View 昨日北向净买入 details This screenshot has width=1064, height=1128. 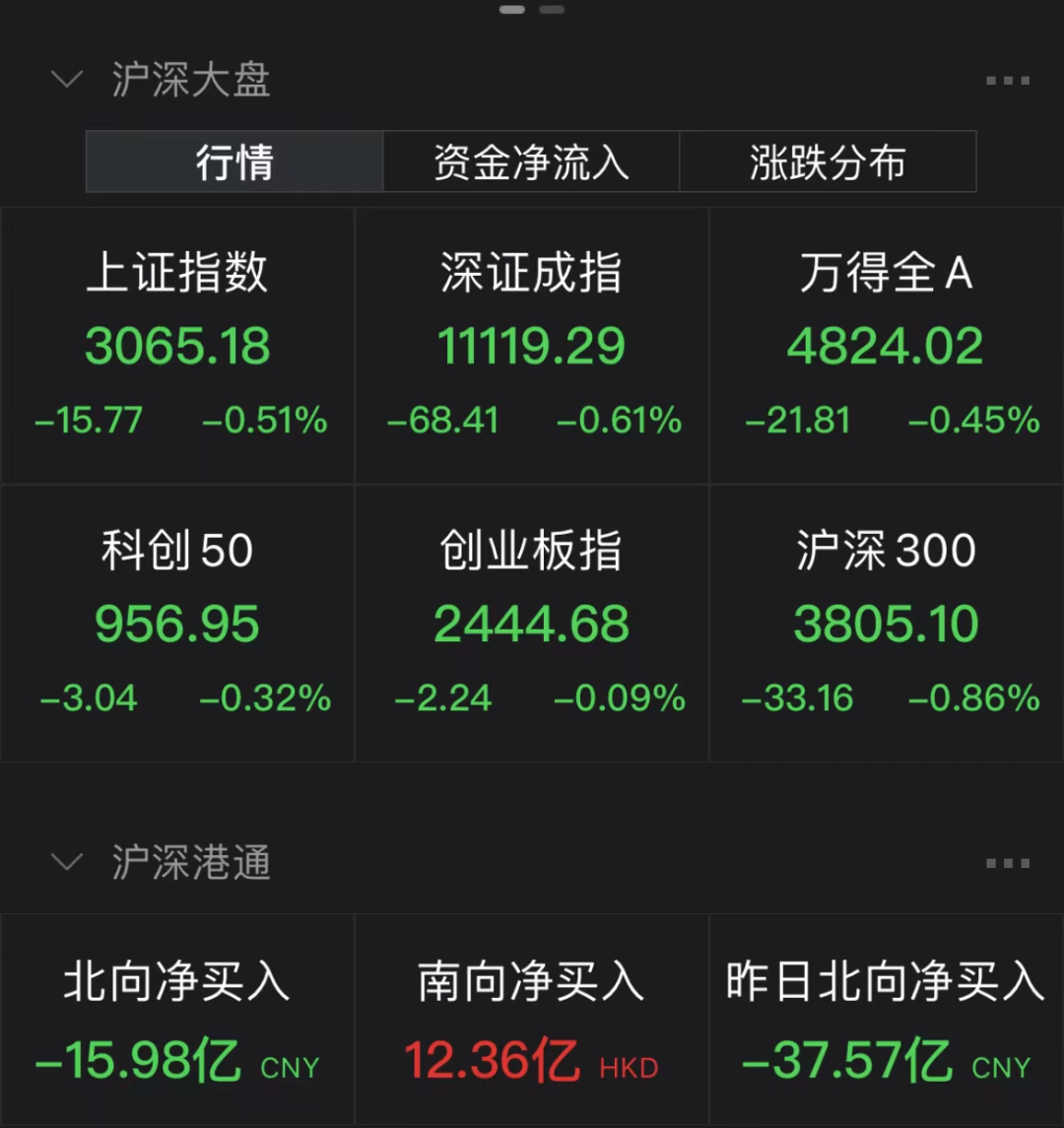pyautogui.click(x=887, y=1020)
